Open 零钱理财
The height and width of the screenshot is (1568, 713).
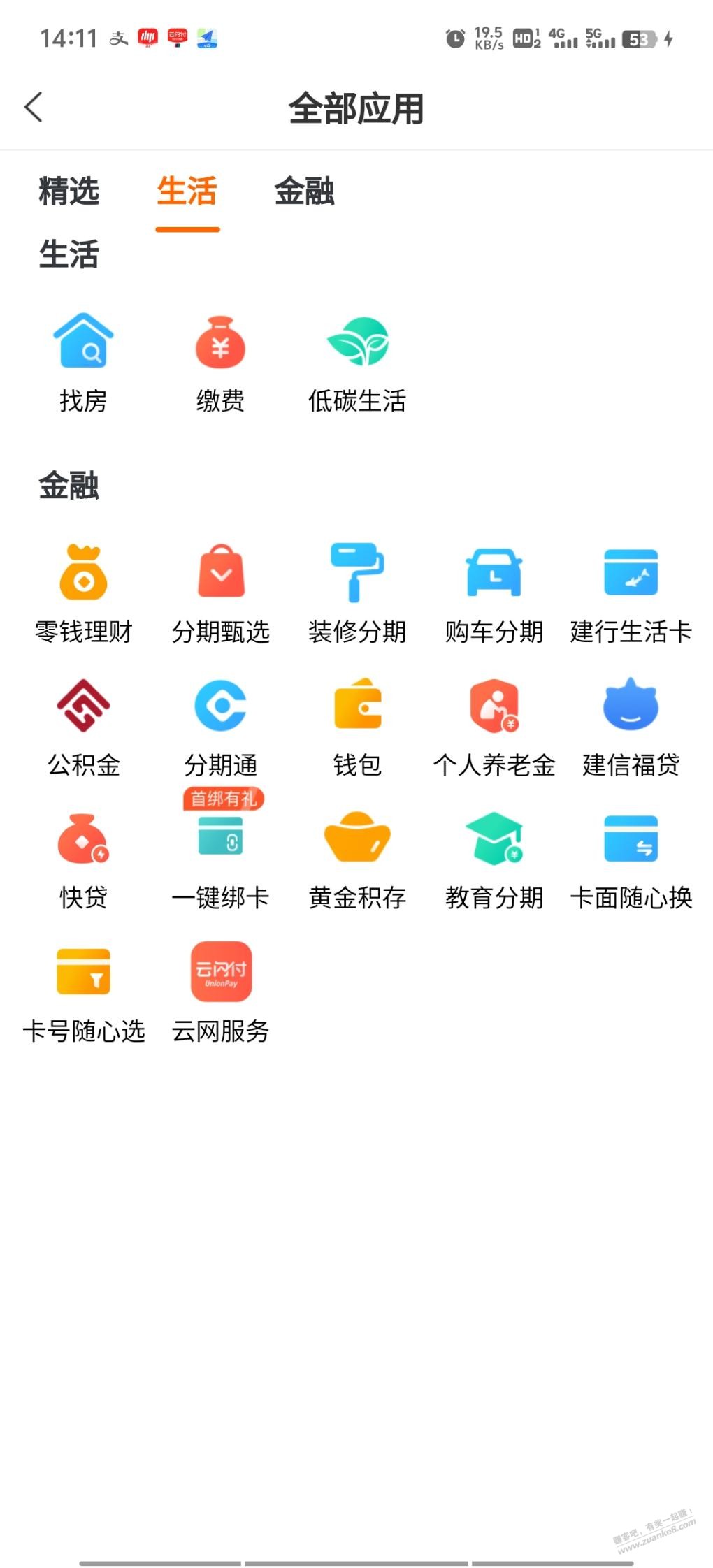coord(83,594)
